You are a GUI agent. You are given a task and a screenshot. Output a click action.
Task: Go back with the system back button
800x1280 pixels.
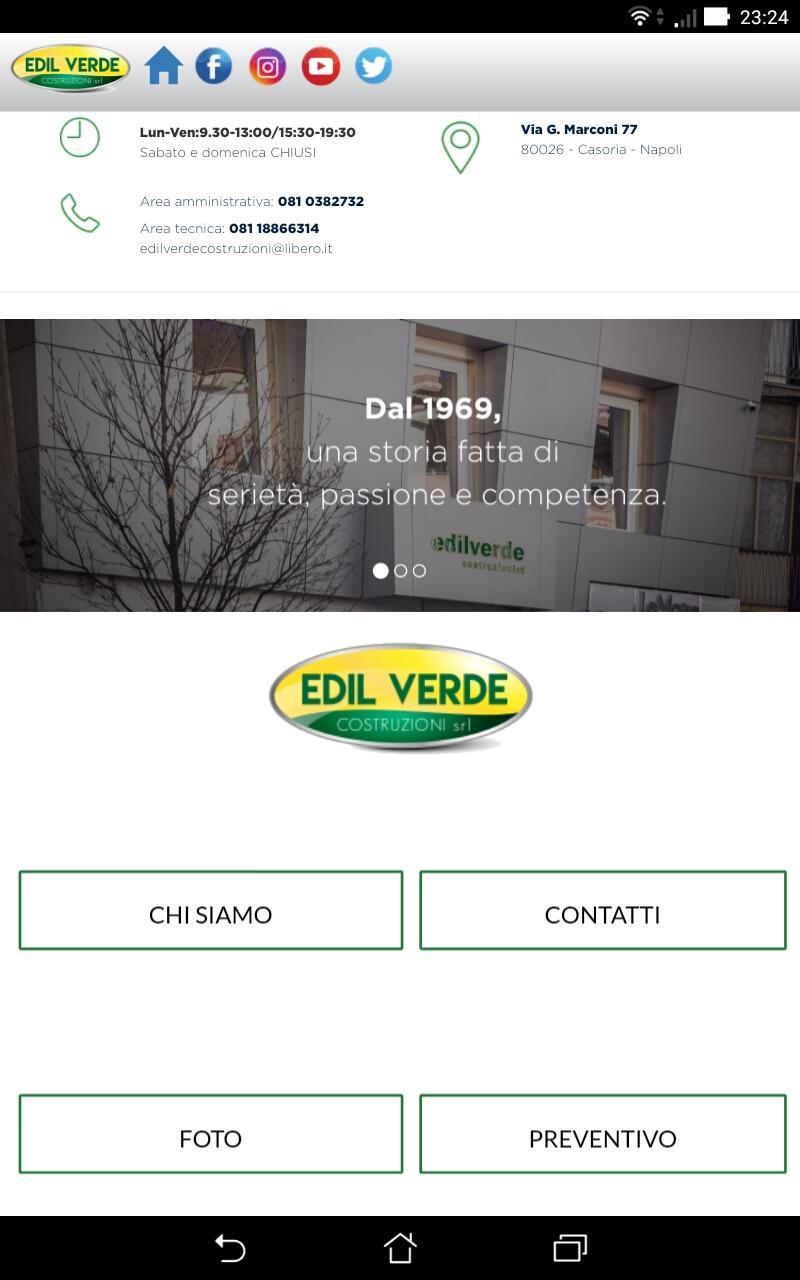(x=230, y=1247)
